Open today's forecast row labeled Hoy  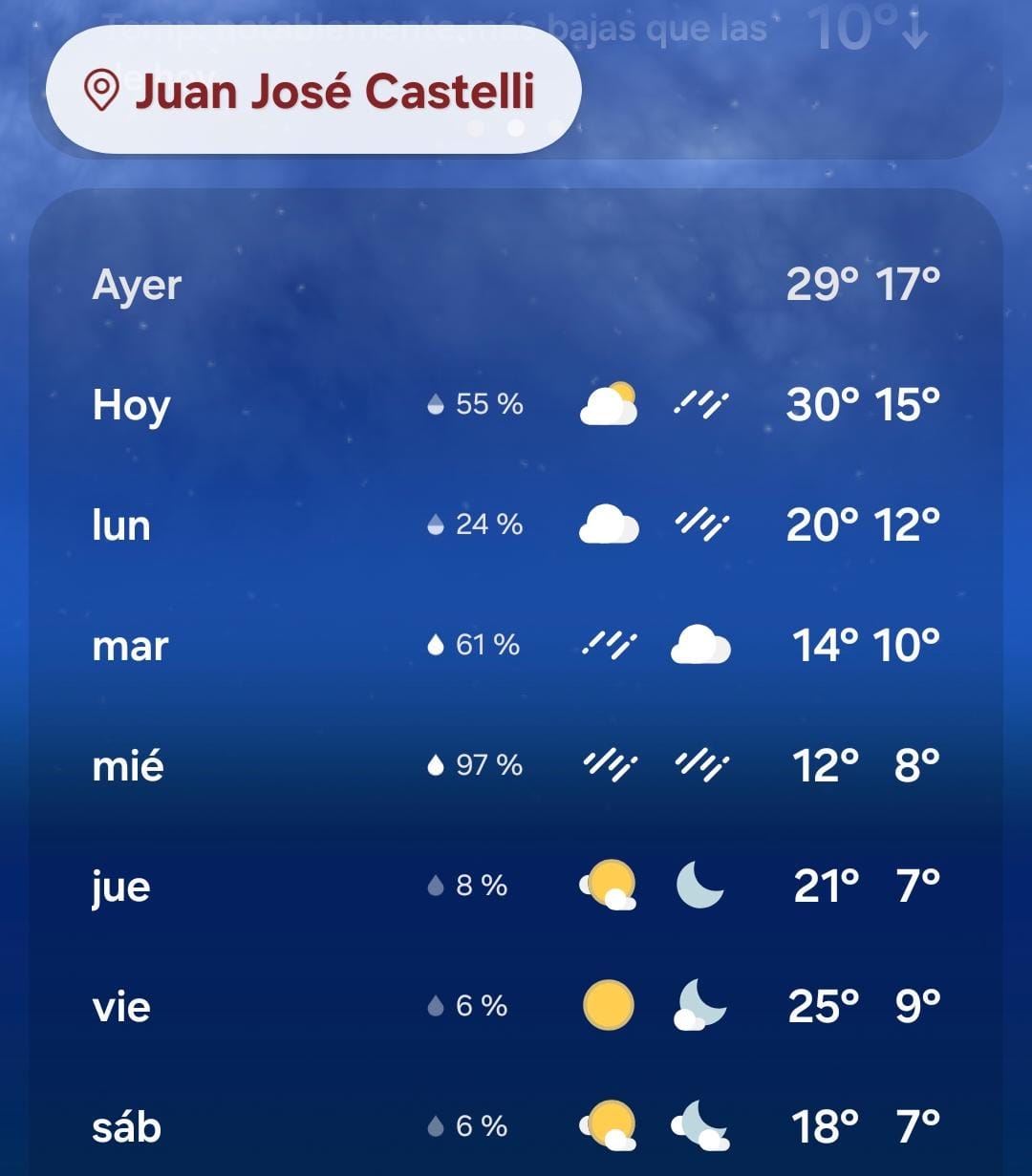click(516, 404)
